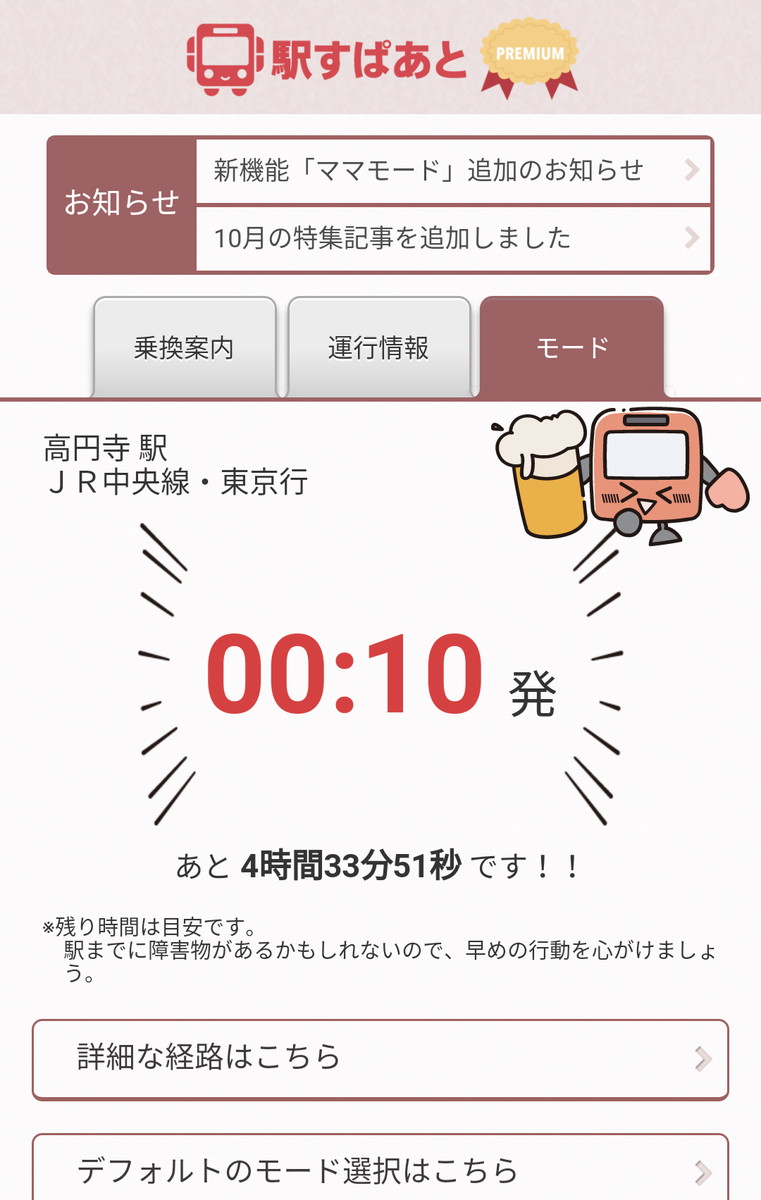Click the red お知らせ notification panel header

pyautogui.click(x=120, y=202)
